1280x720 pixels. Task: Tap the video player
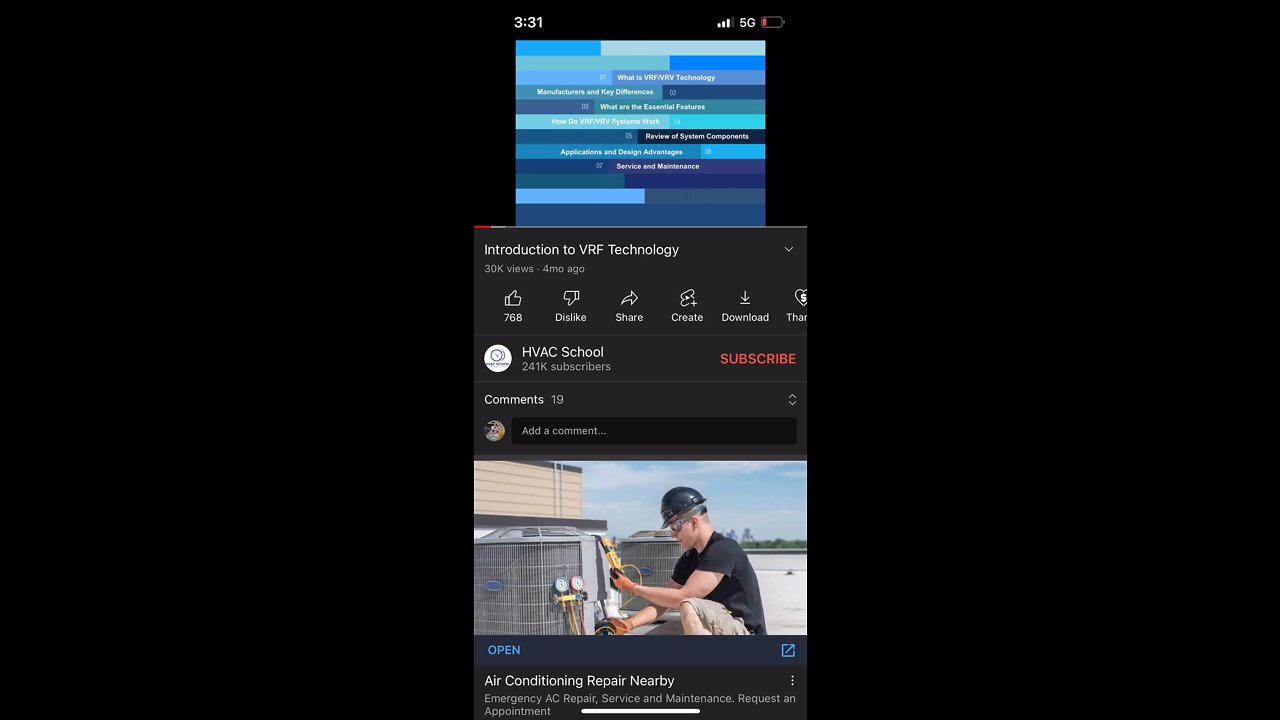640,133
